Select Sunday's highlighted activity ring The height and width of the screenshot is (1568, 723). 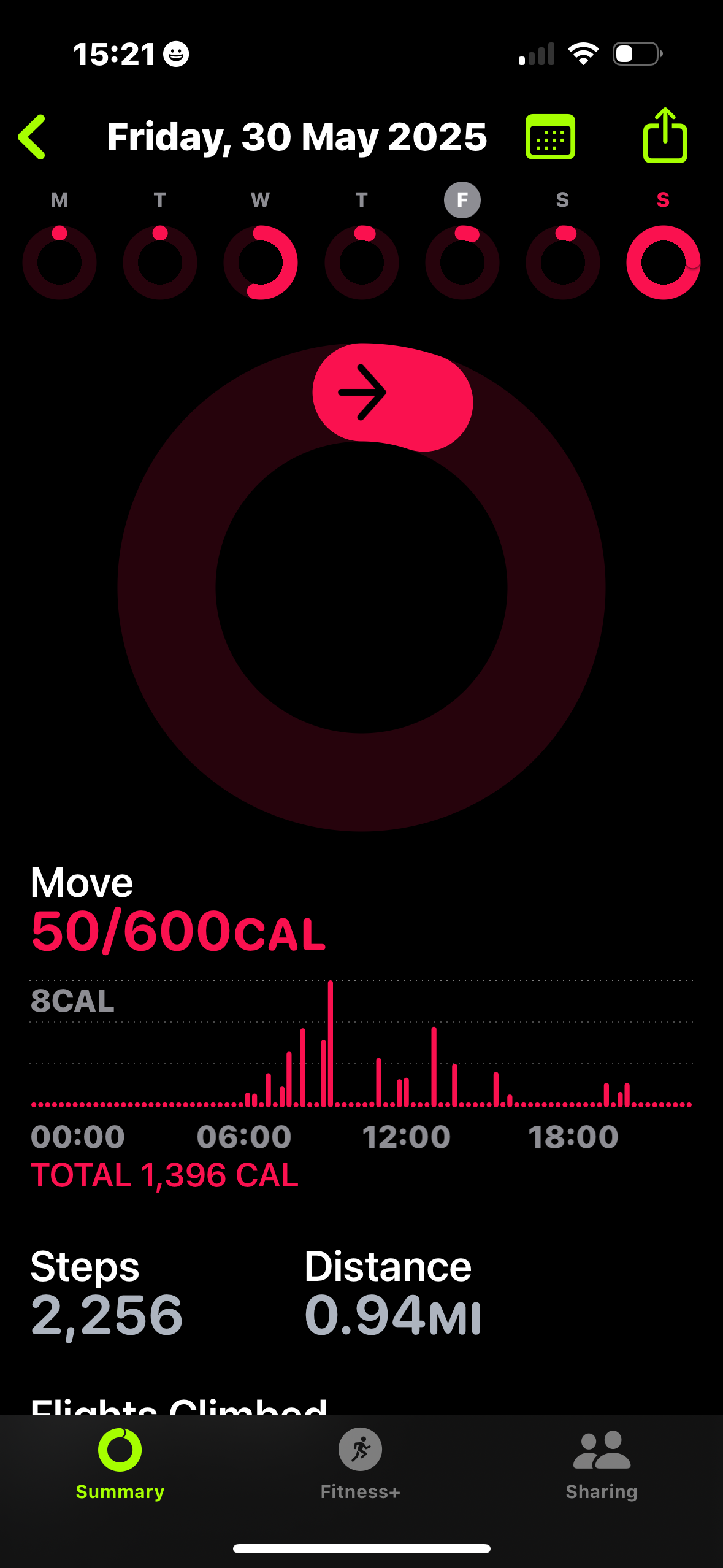pos(663,262)
